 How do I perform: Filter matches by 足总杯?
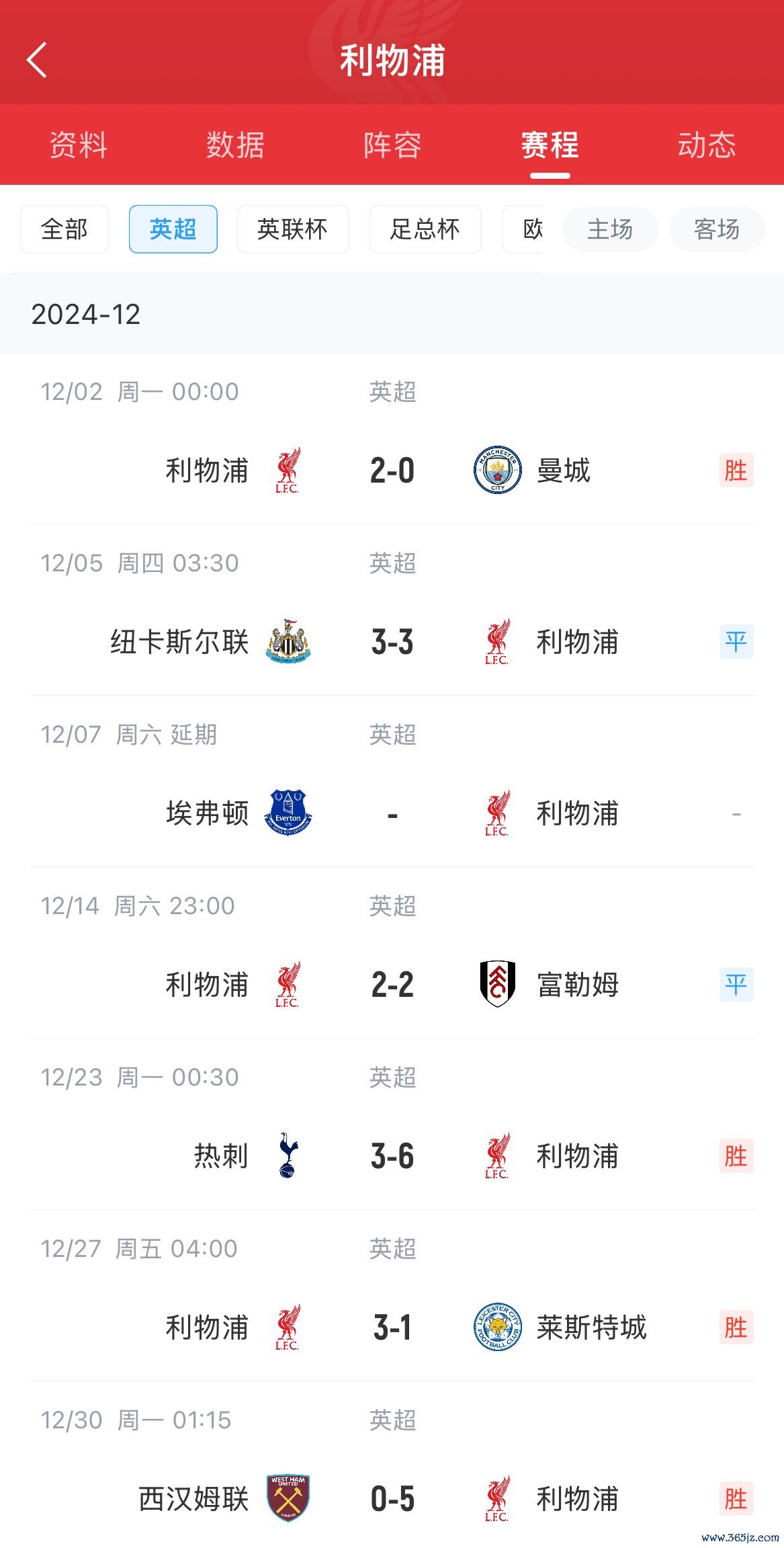point(425,229)
